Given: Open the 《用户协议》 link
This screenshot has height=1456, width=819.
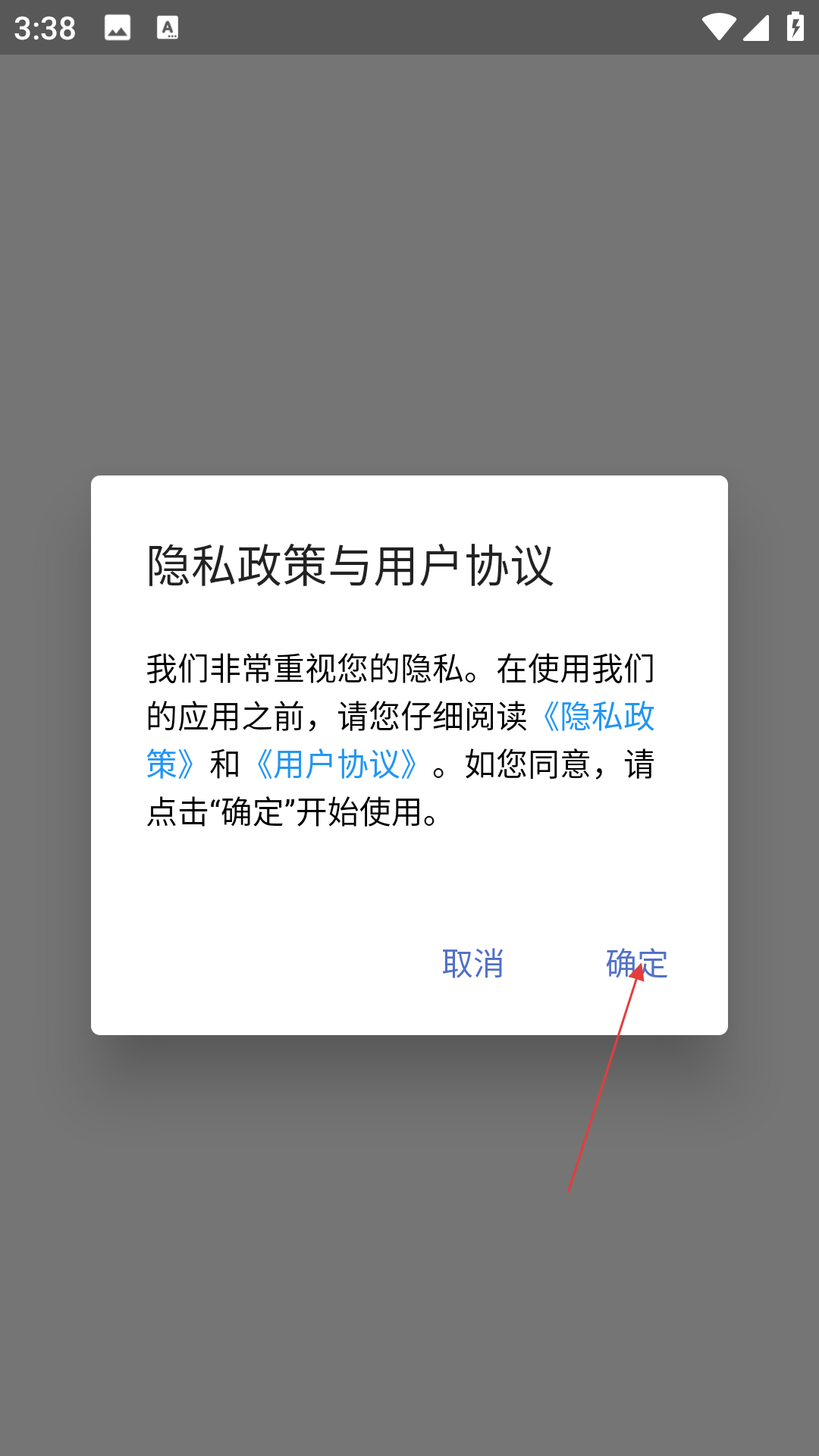Looking at the screenshot, I should tap(337, 764).
